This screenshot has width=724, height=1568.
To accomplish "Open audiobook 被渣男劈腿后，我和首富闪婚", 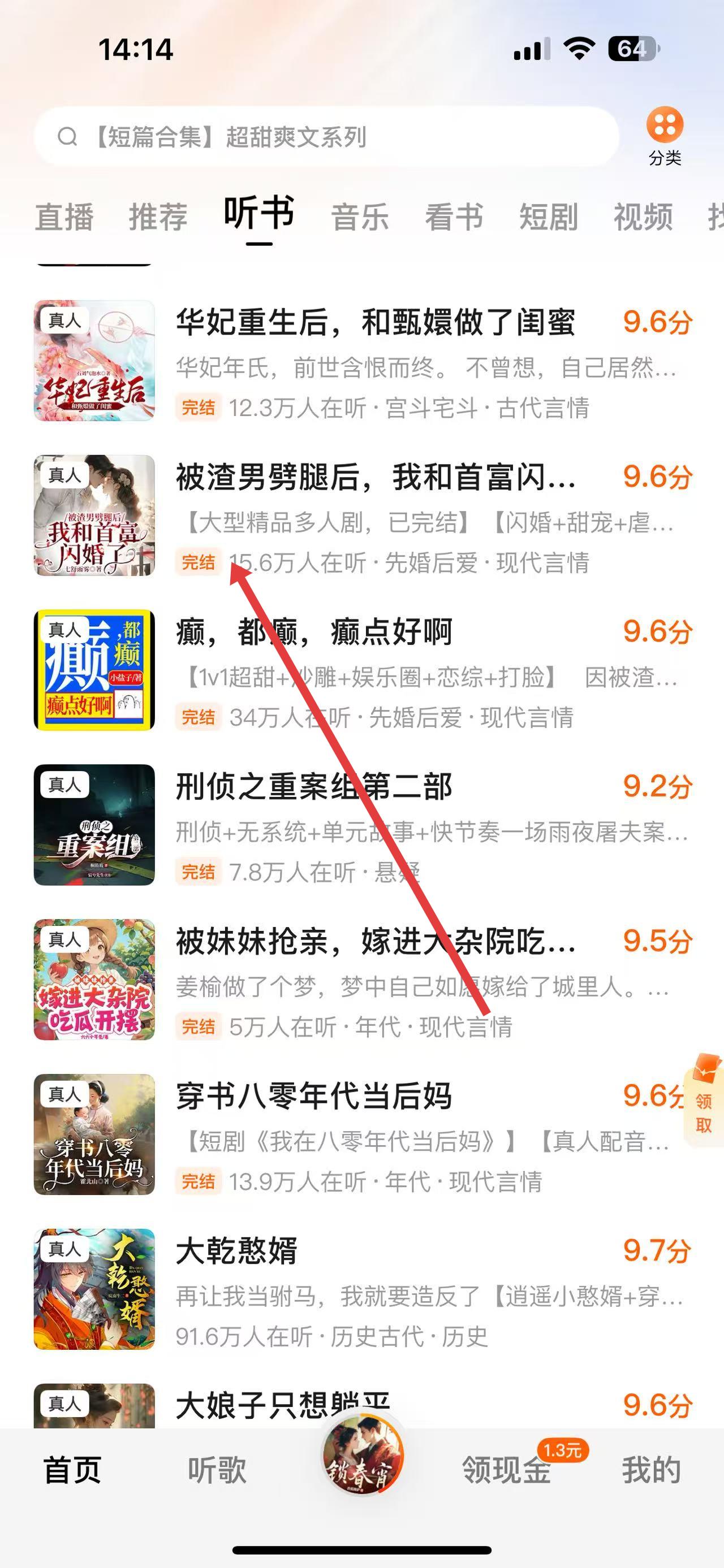I will coord(375,477).
